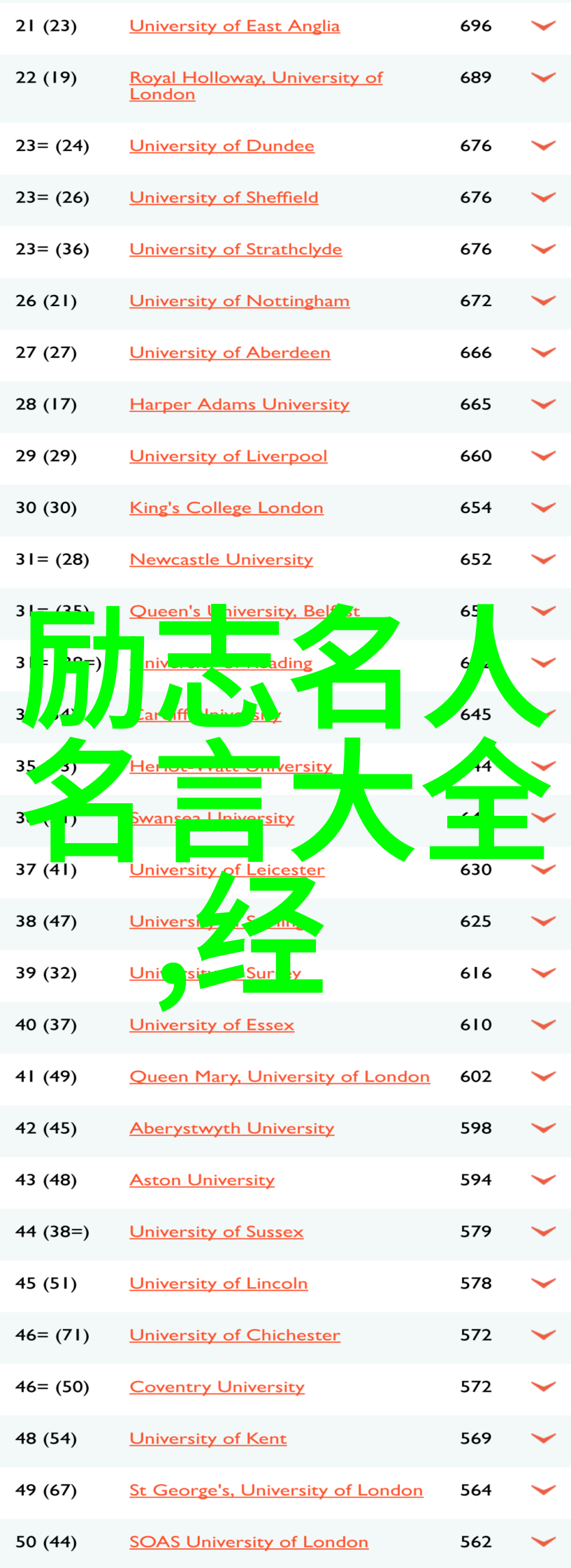This screenshot has height=1568, width=571.
Task: Open the King's College London link
Action: point(226,508)
